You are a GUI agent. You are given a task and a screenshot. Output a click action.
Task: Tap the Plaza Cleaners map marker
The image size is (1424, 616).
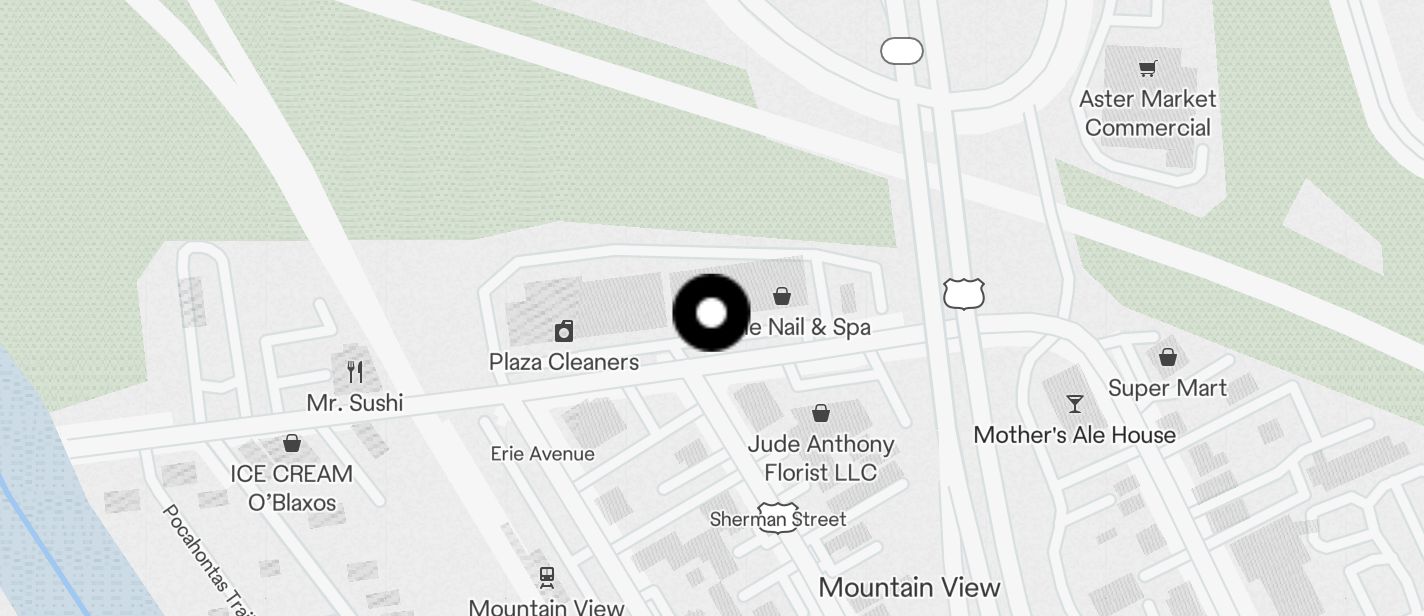point(564,331)
